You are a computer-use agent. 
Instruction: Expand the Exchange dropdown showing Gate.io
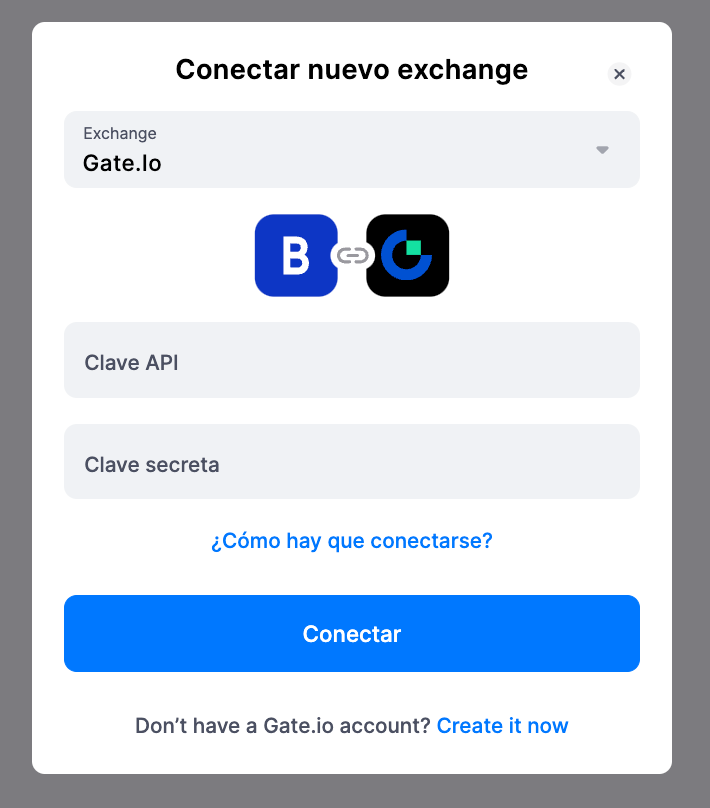point(351,149)
